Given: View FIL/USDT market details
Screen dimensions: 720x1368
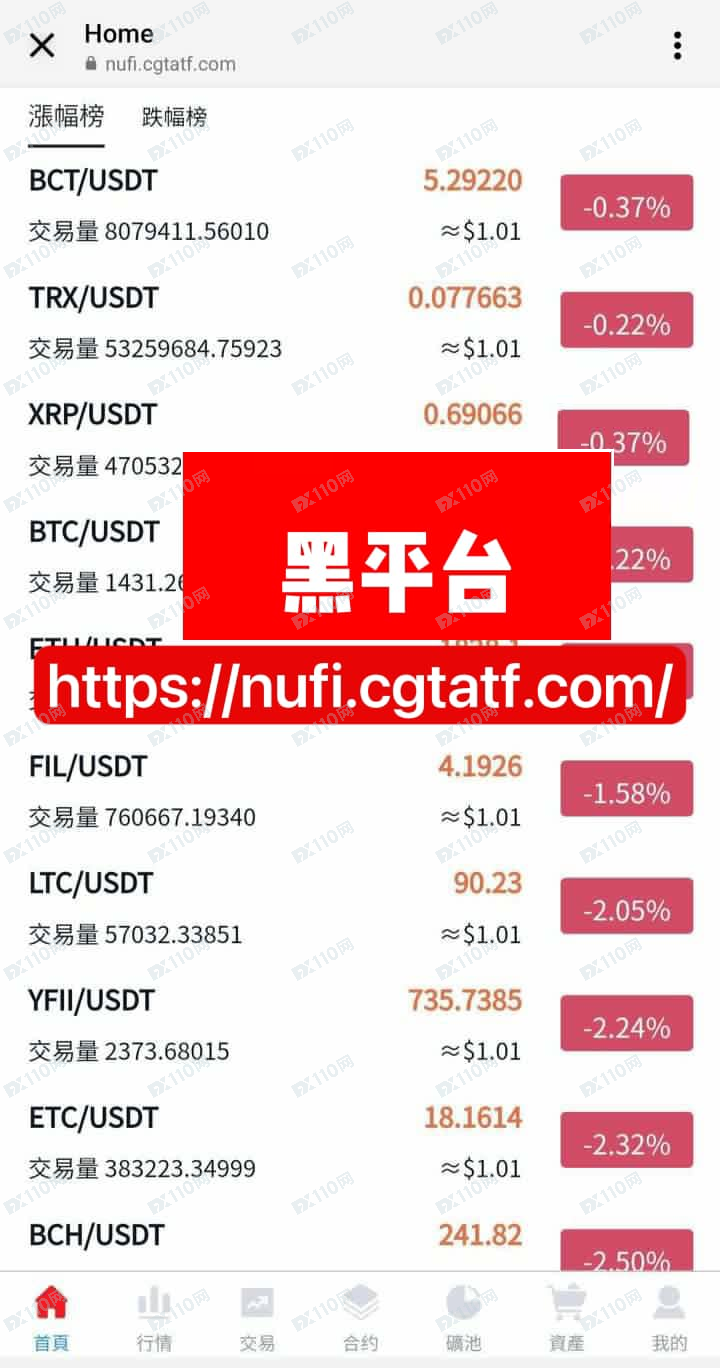Looking at the screenshot, I should point(360,791).
